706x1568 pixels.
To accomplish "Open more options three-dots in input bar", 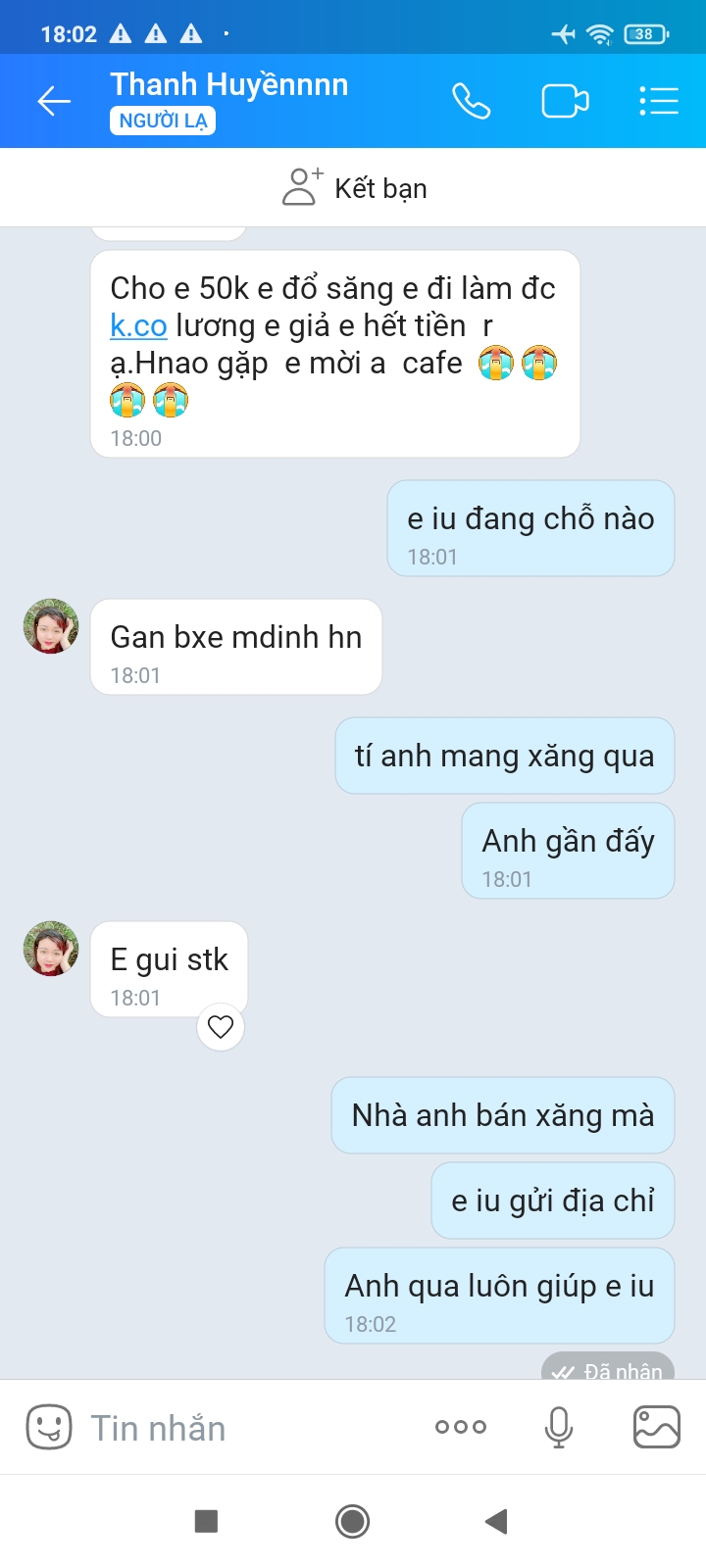I will click(x=461, y=1427).
